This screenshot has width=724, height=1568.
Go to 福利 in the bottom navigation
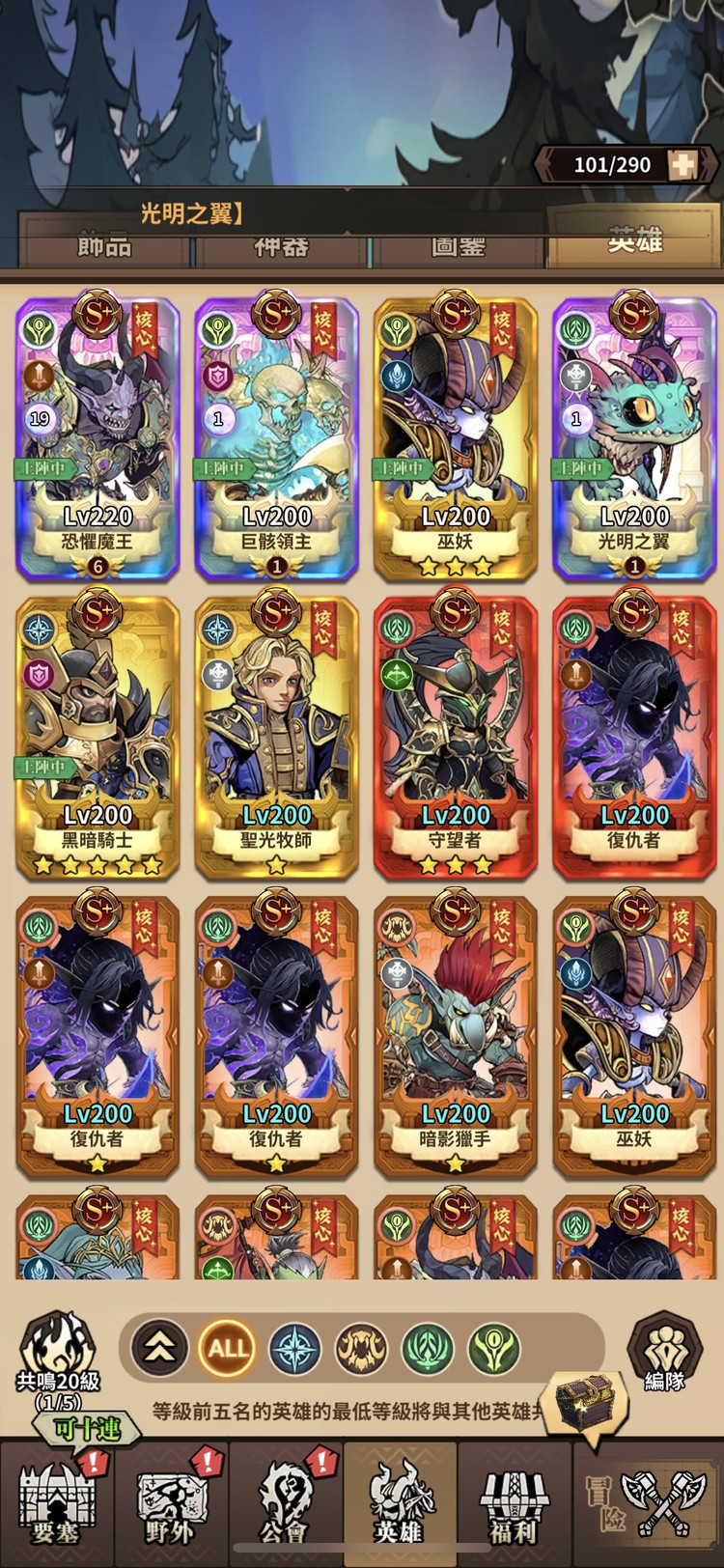(513, 1506)
